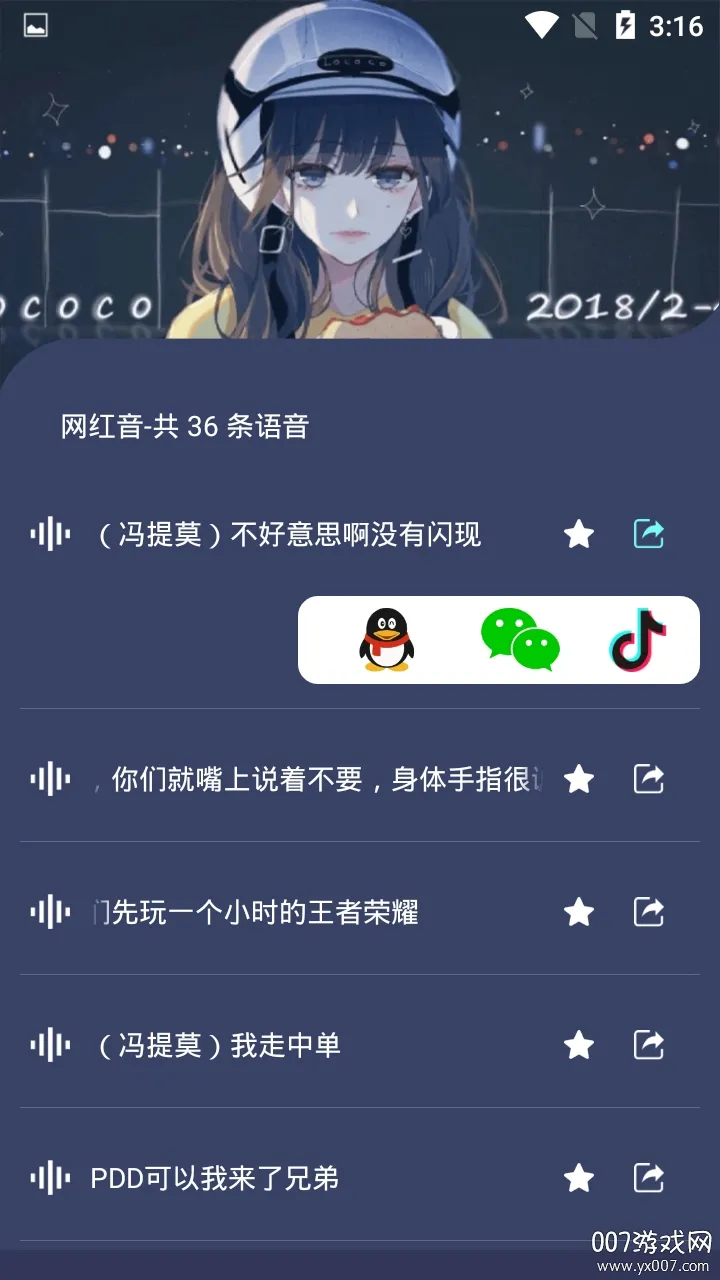Unstar the PDD可以我来了兄弟 clip

[x=579, y=1178]
